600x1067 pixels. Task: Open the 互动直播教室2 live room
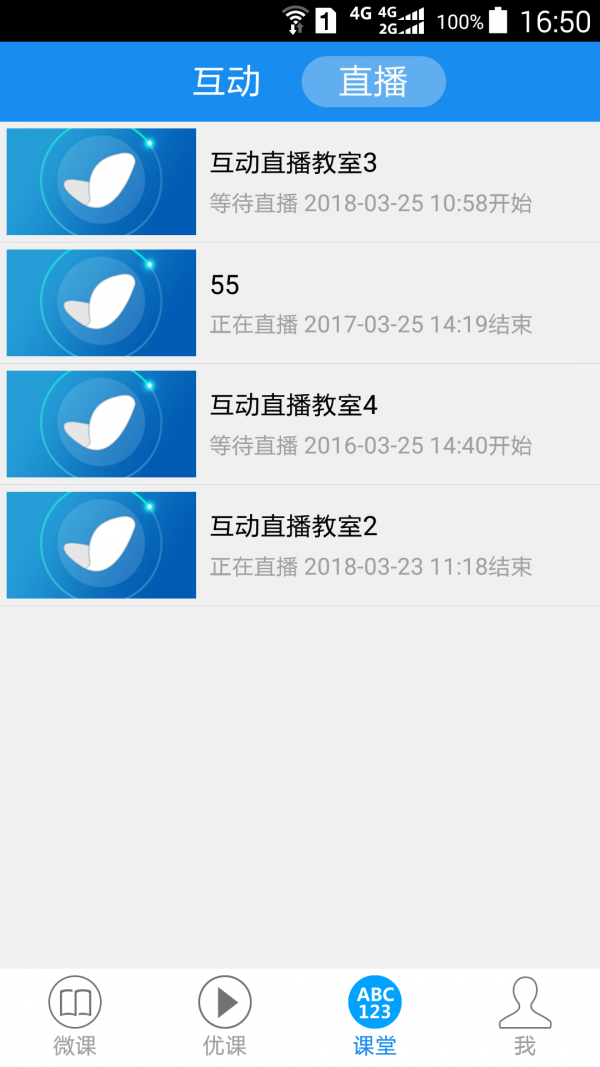coord(300,545)
